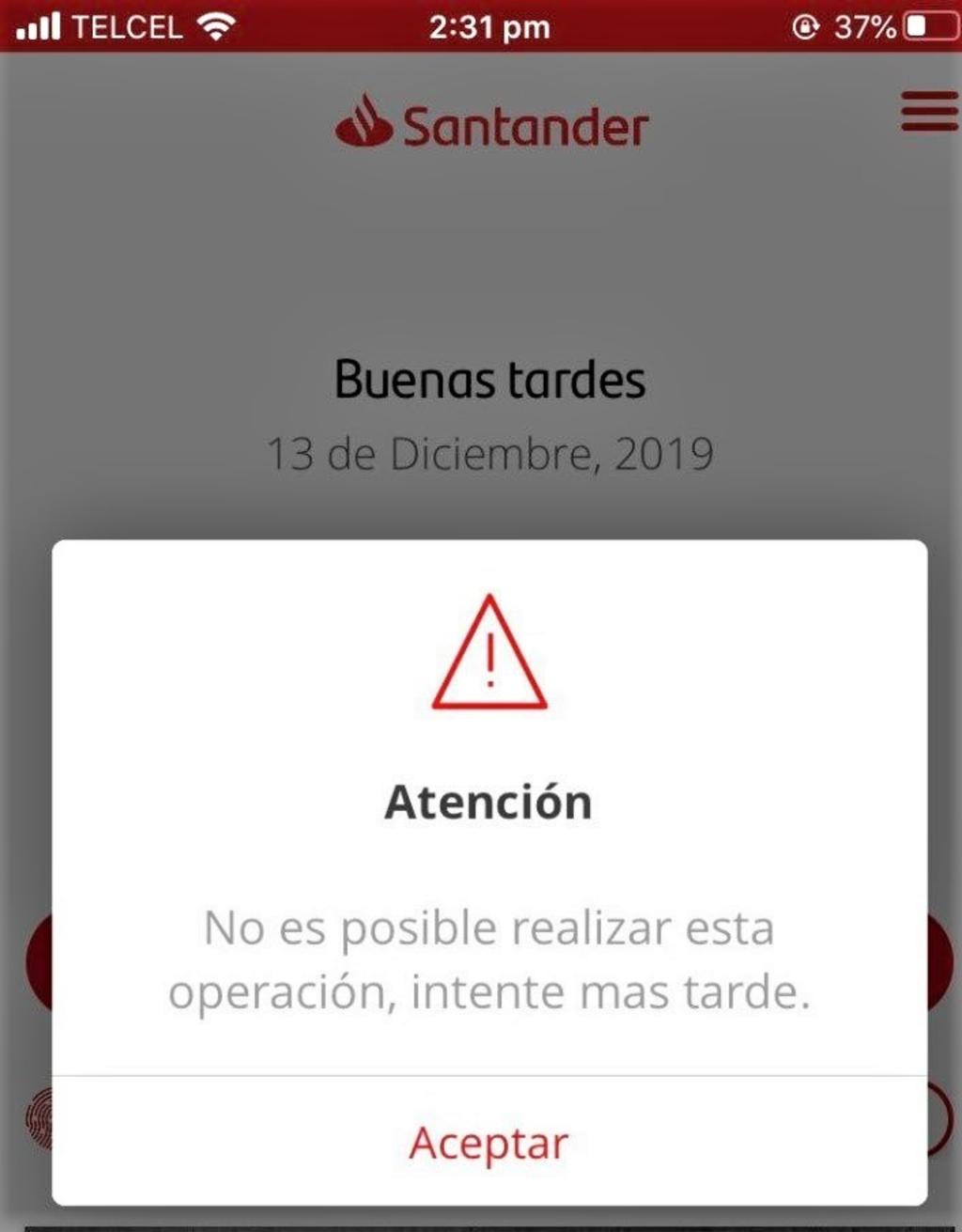The width and height of the screenshot is (962, 1232).
Task: Select the Buenas tardes greeting
Action: pos(489,380)
